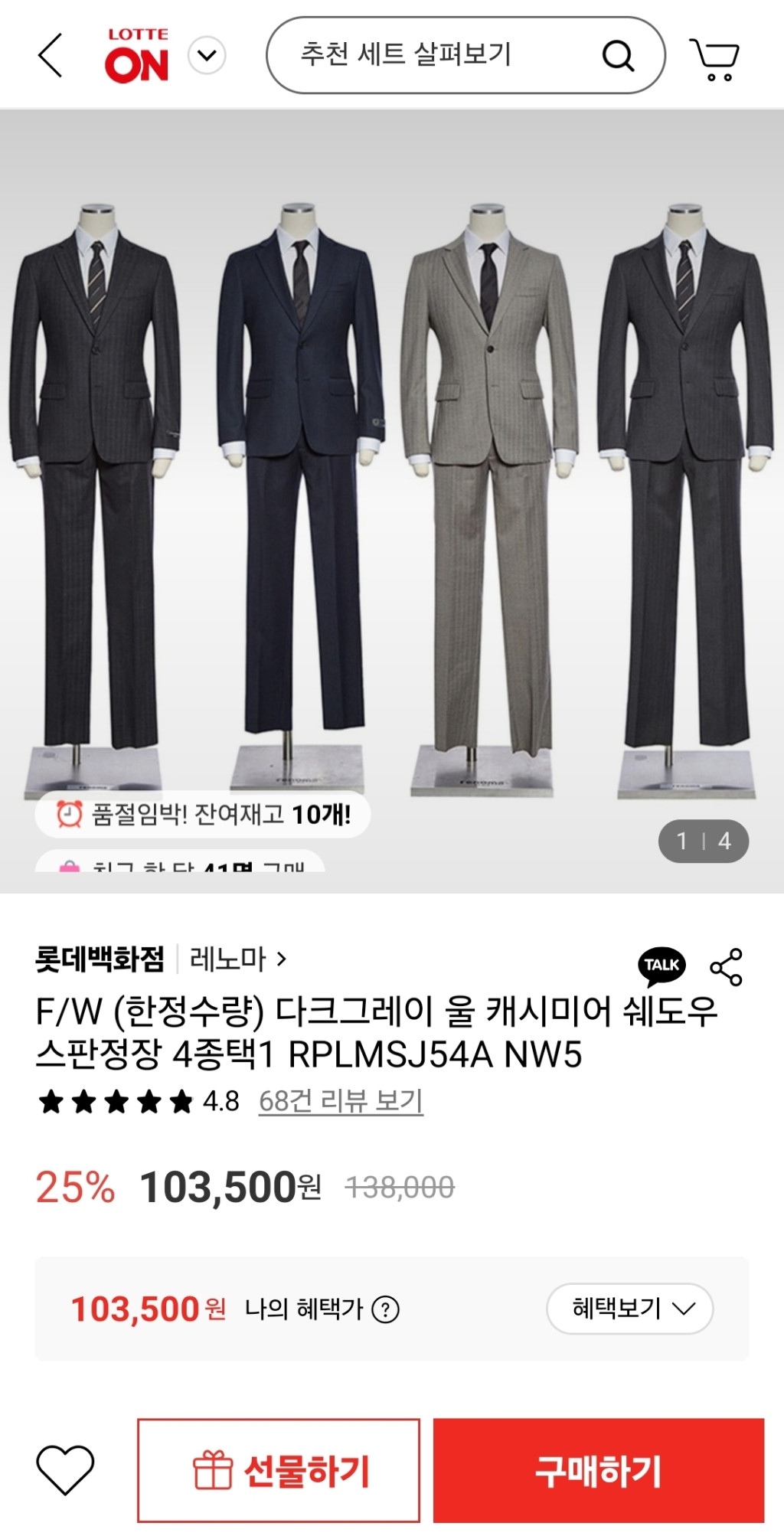784x1536 pixels.
Task: Tap the magnifier search icon
Action: (x=617, y=55)
